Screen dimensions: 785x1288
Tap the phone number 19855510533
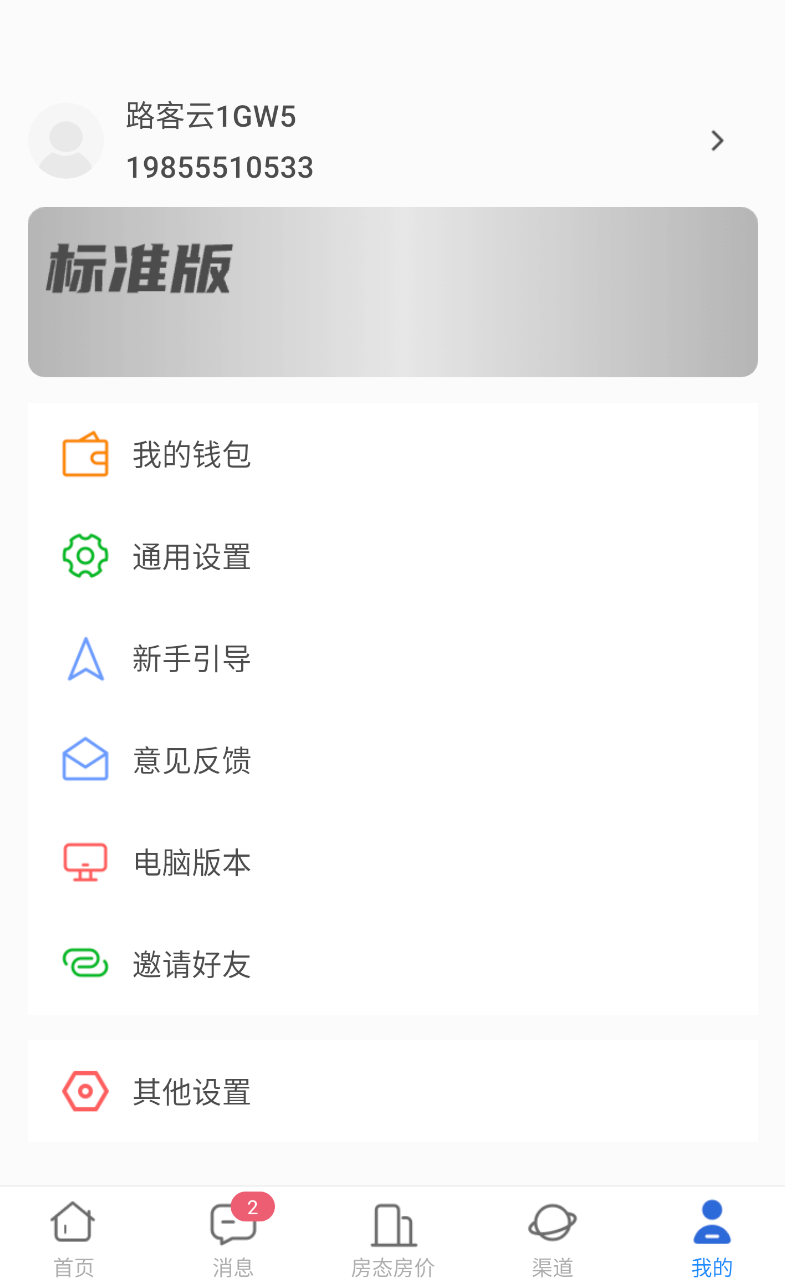[x=219, y=167]
